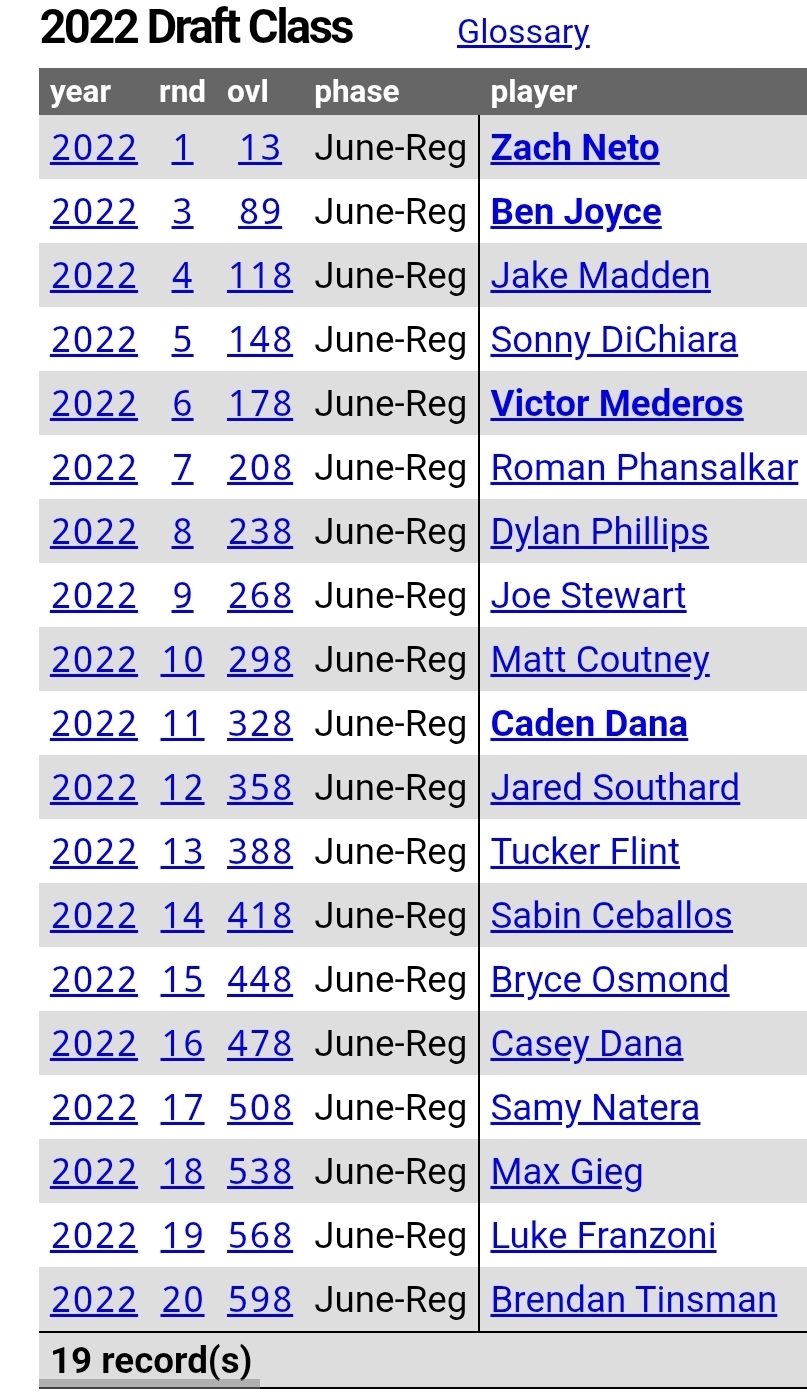
Task: Select the round 20 link
Action: 182,1300
